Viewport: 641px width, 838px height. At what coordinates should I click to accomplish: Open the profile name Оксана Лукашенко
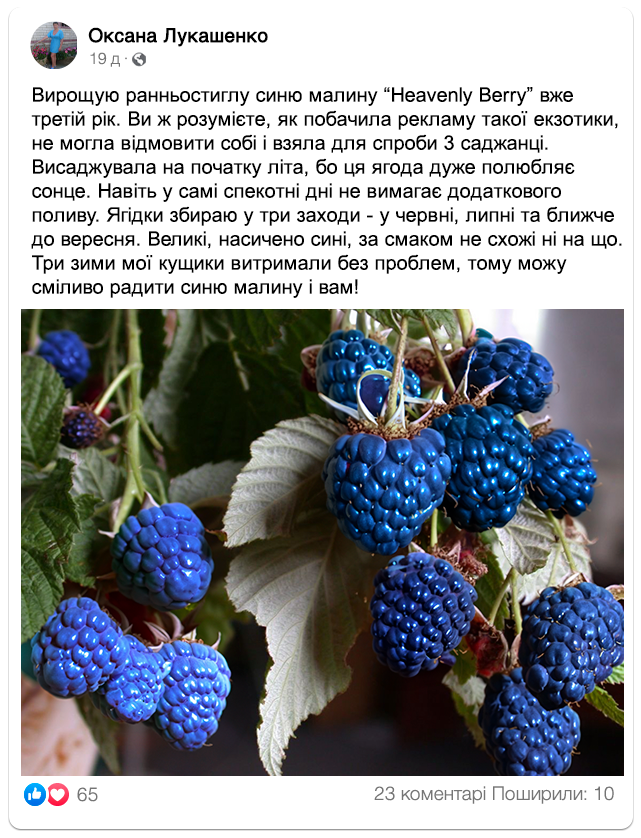point(178,36)
